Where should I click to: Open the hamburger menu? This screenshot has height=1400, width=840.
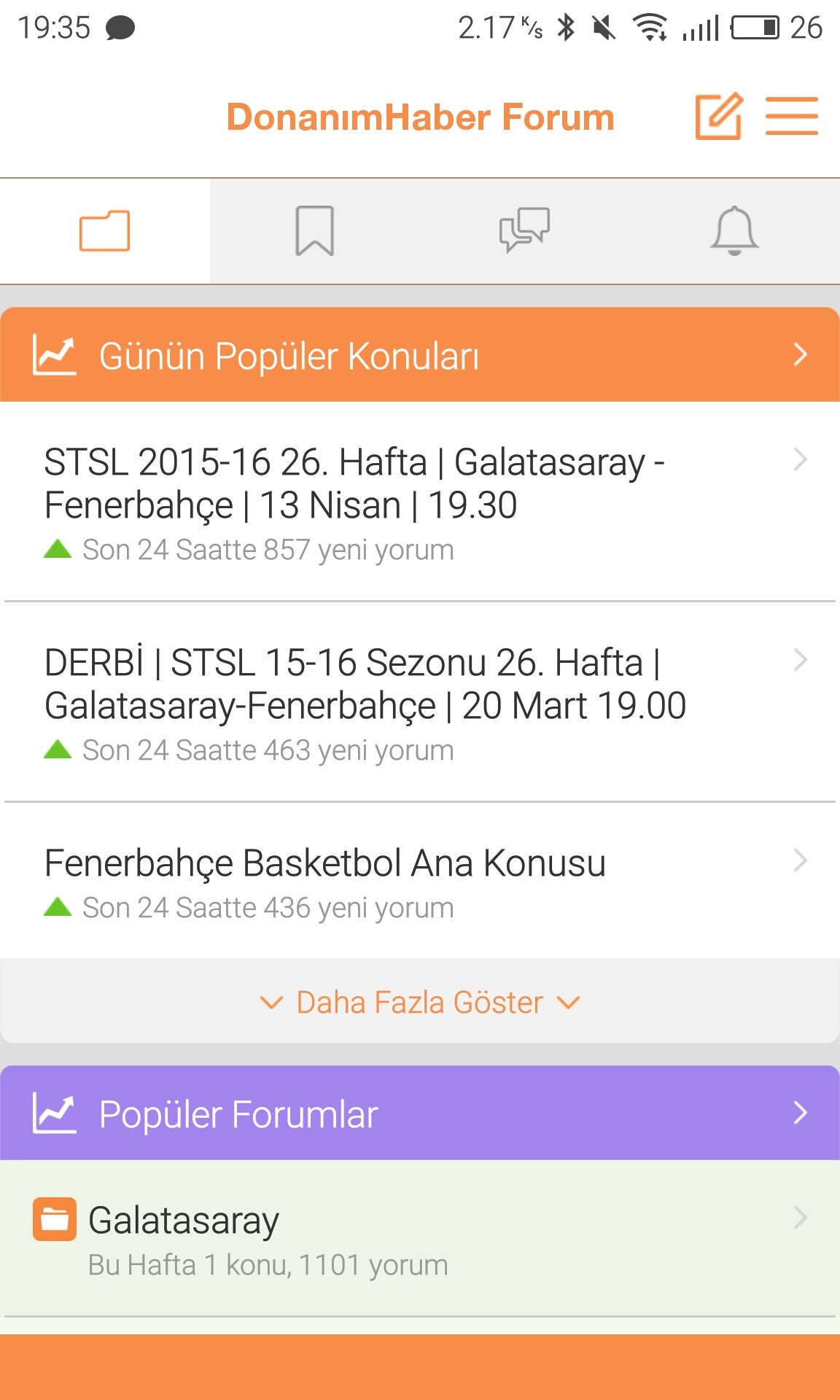[x=792, y=117]
